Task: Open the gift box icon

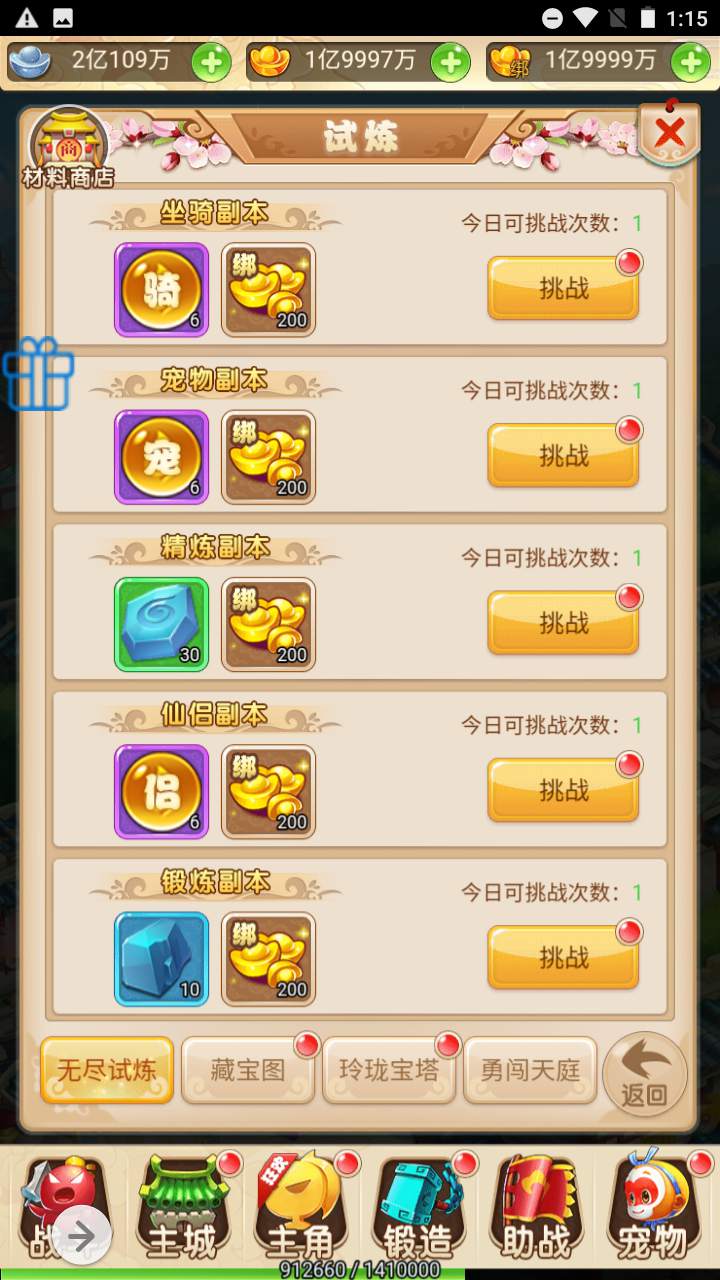Action: [x=39, y=374]
